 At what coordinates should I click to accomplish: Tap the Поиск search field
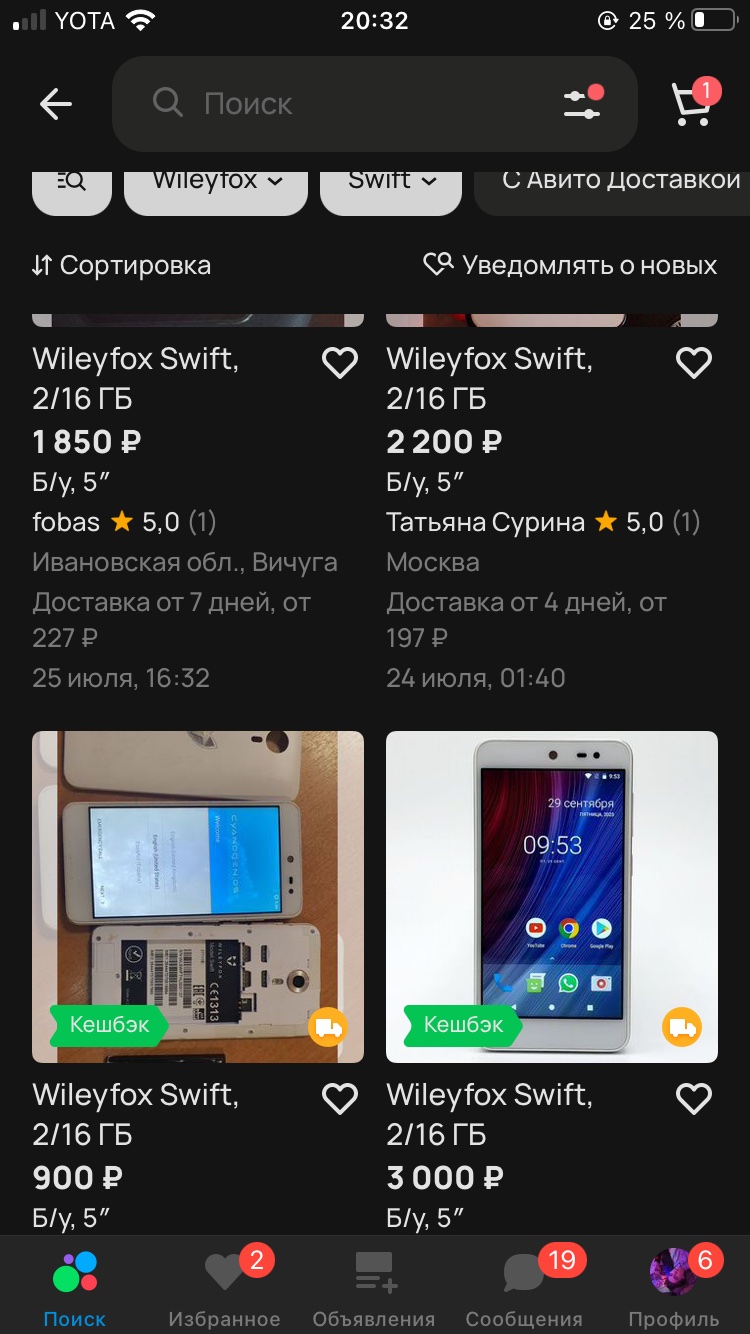(340, 104)
